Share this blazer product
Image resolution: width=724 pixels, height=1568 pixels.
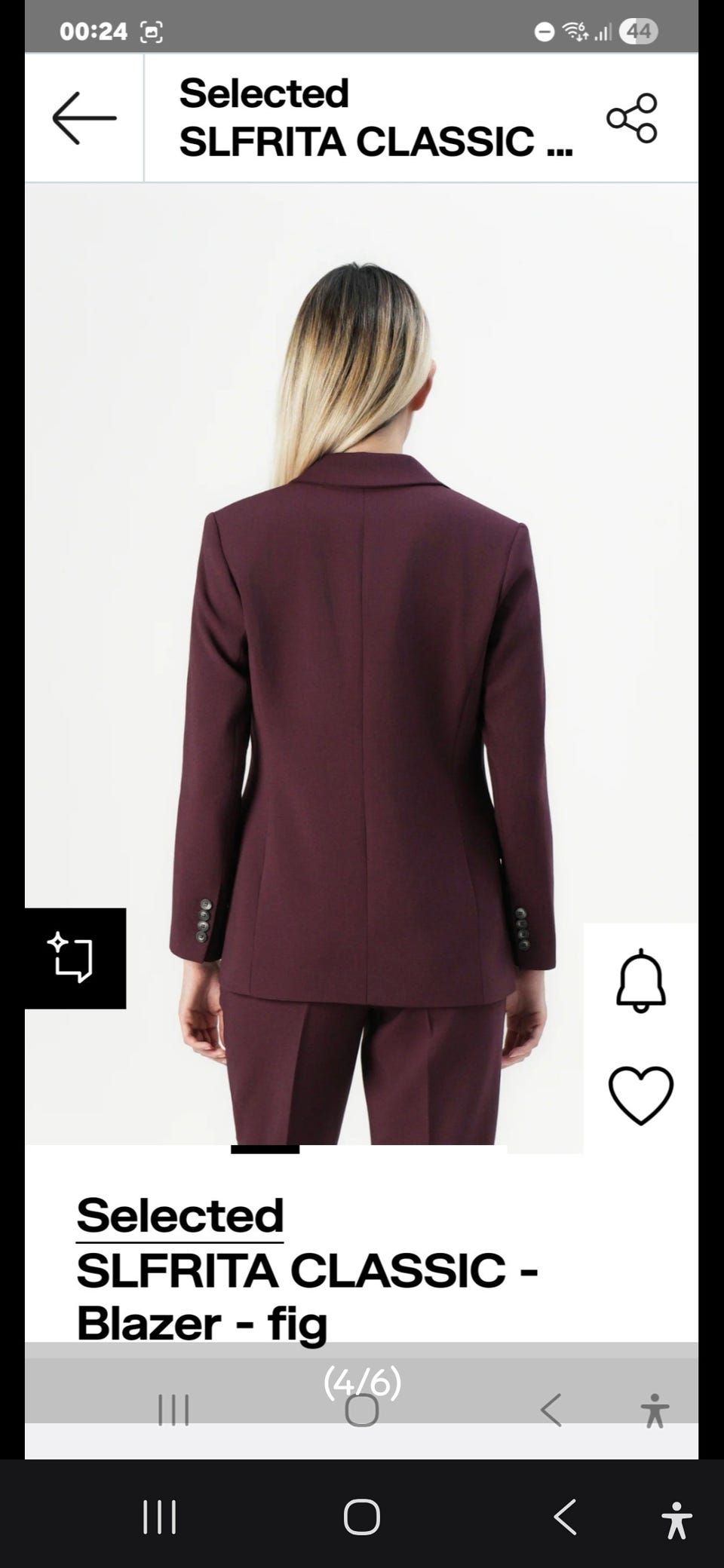632,118
